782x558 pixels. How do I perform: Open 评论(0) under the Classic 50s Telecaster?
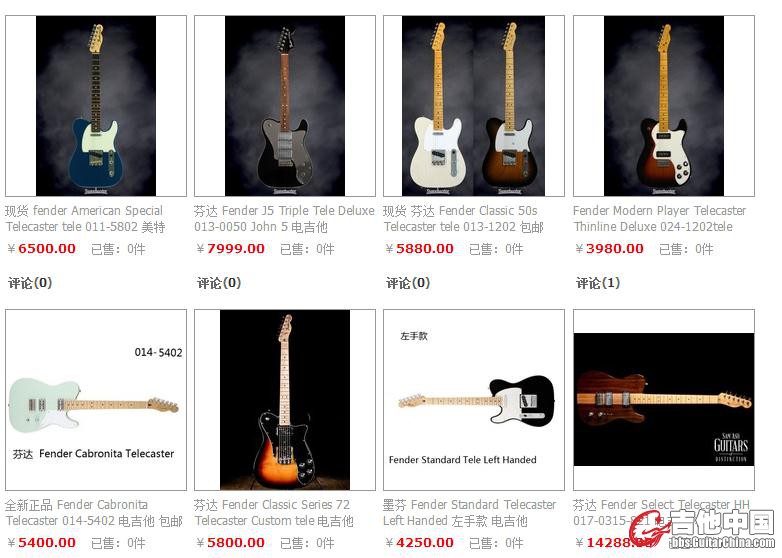(x=408, y=283)
